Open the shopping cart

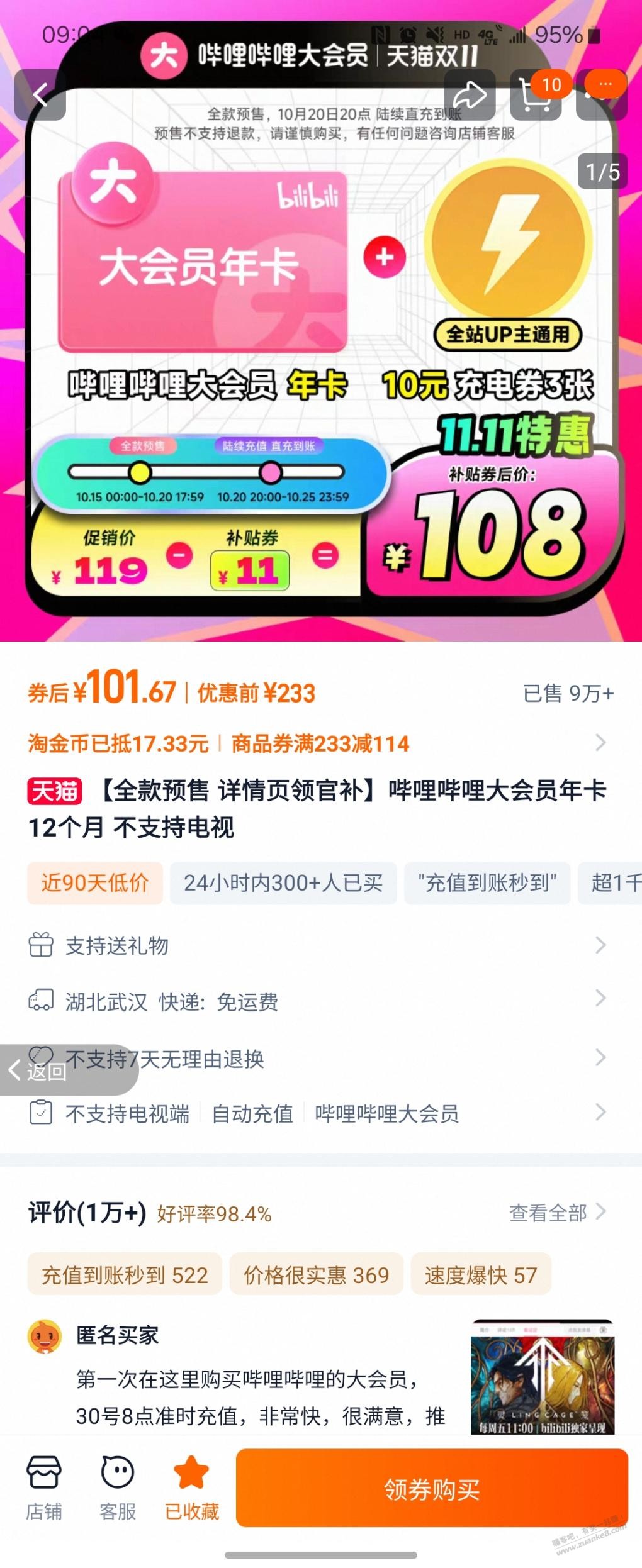pyautogui.click(x=536, y=96)
